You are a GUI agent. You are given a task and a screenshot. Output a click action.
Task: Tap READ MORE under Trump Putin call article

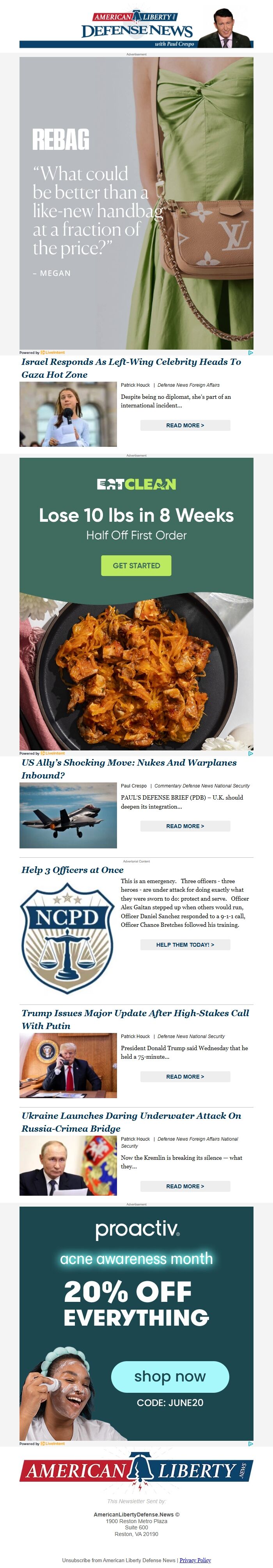point(185,1077)
